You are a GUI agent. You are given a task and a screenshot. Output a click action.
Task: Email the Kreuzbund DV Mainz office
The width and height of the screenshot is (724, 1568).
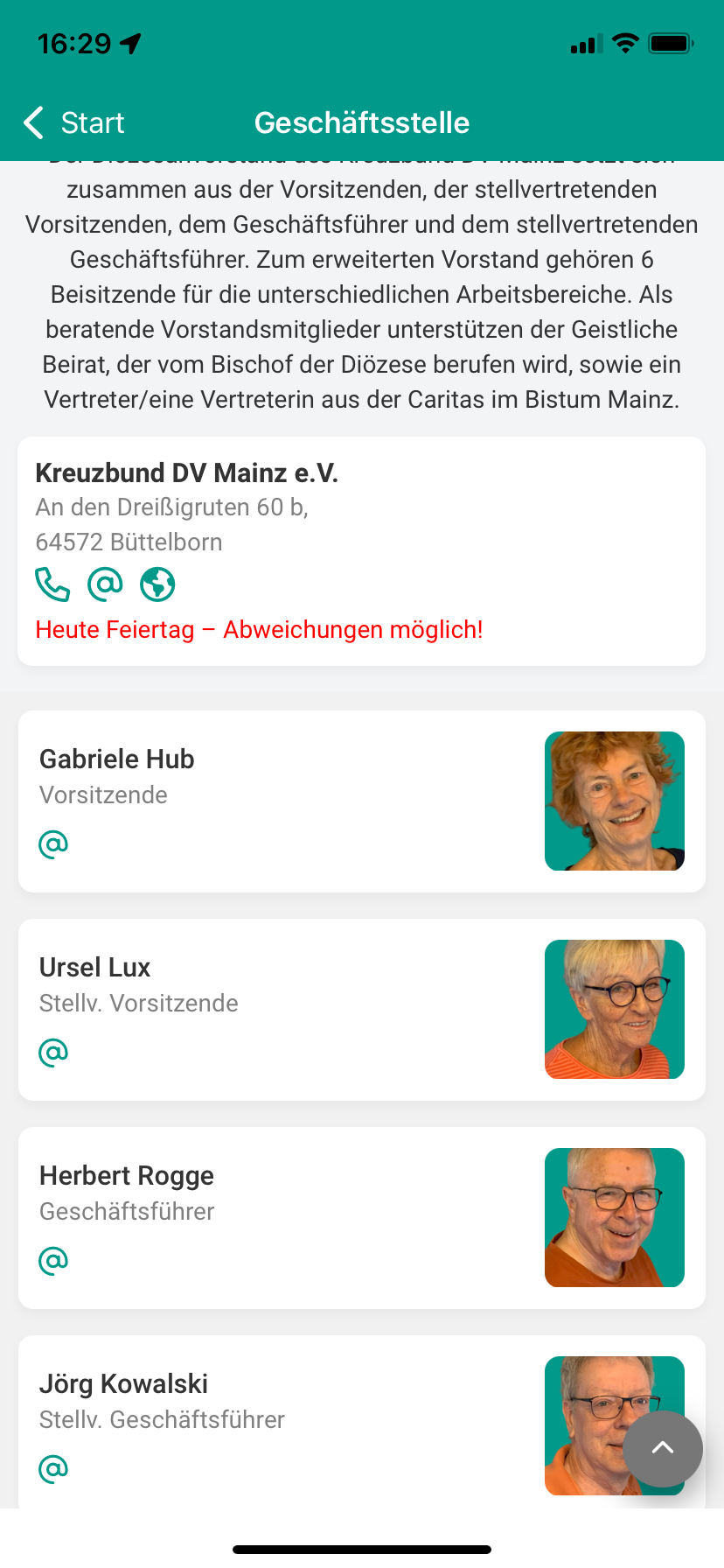(x=105, y=584)
